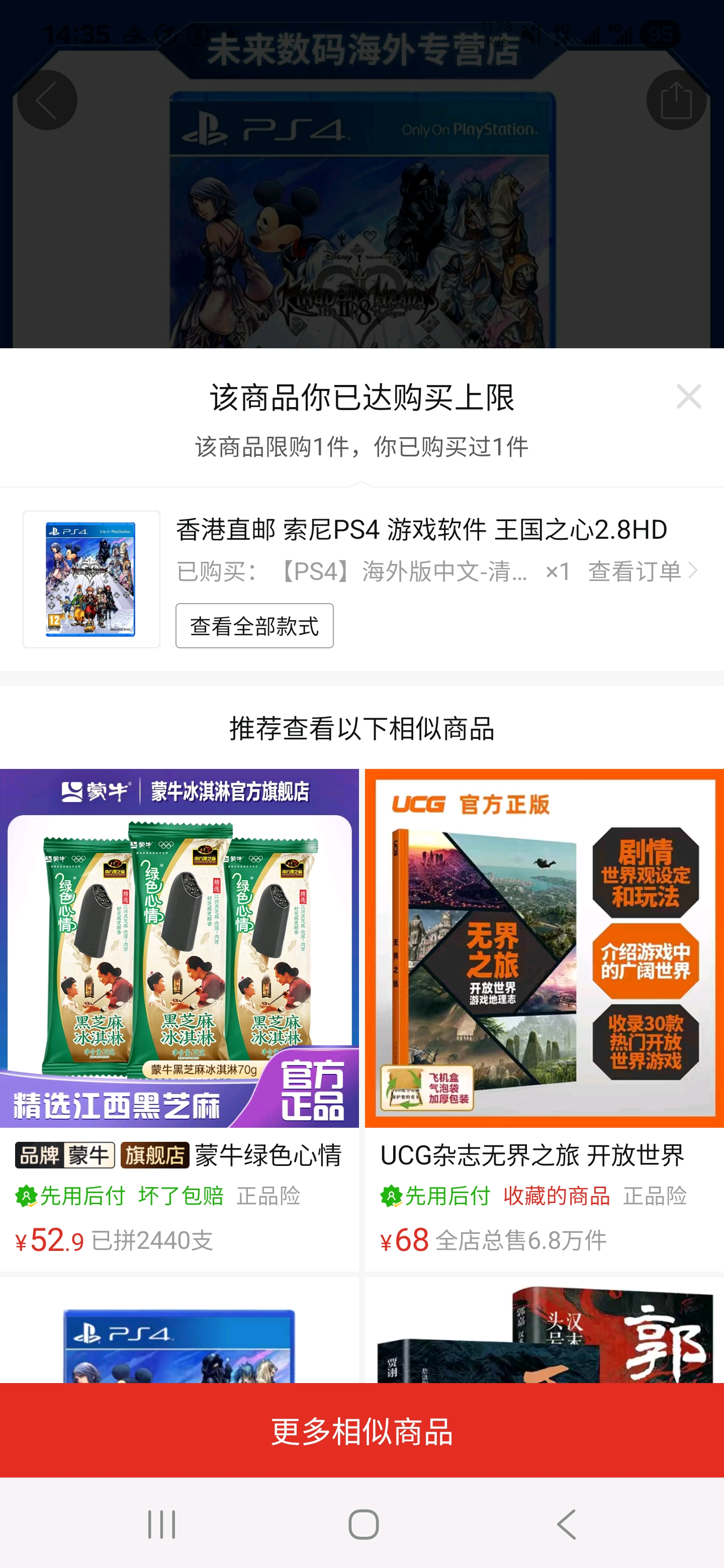The width and height of the screenshot is (724, 1568).
Task: Open 查看订单 to view the order
Action: pyautogui.click(x=641, y=571)
